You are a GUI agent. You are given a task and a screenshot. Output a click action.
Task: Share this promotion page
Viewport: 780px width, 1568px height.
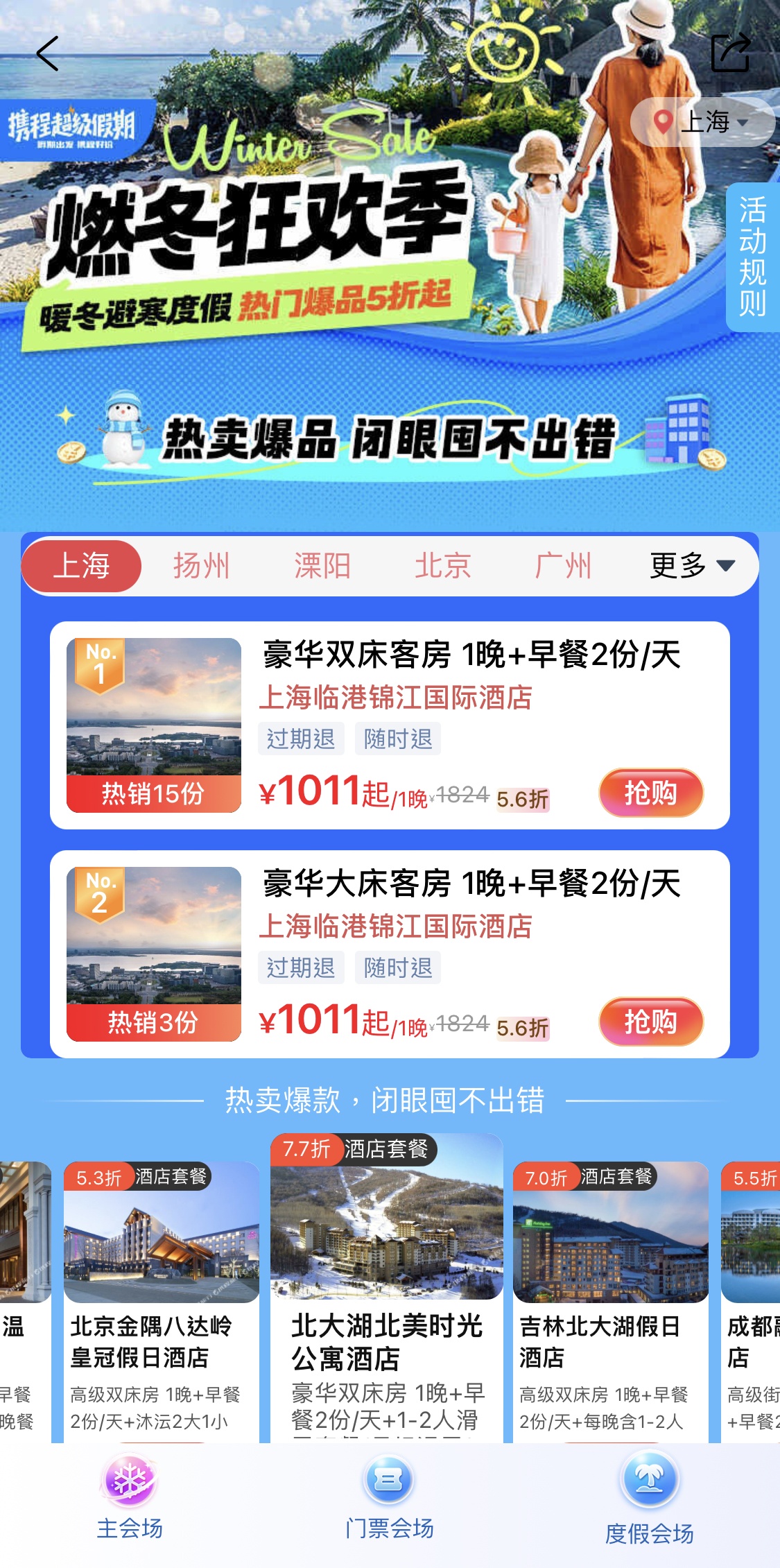click(x=731, y=53)
